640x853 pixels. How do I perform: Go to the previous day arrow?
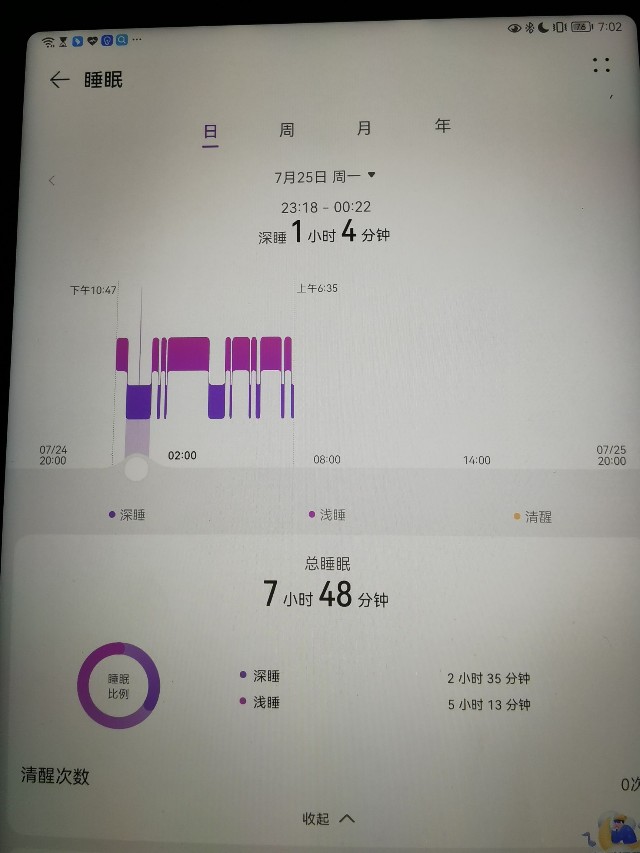(x=52, y=180)
